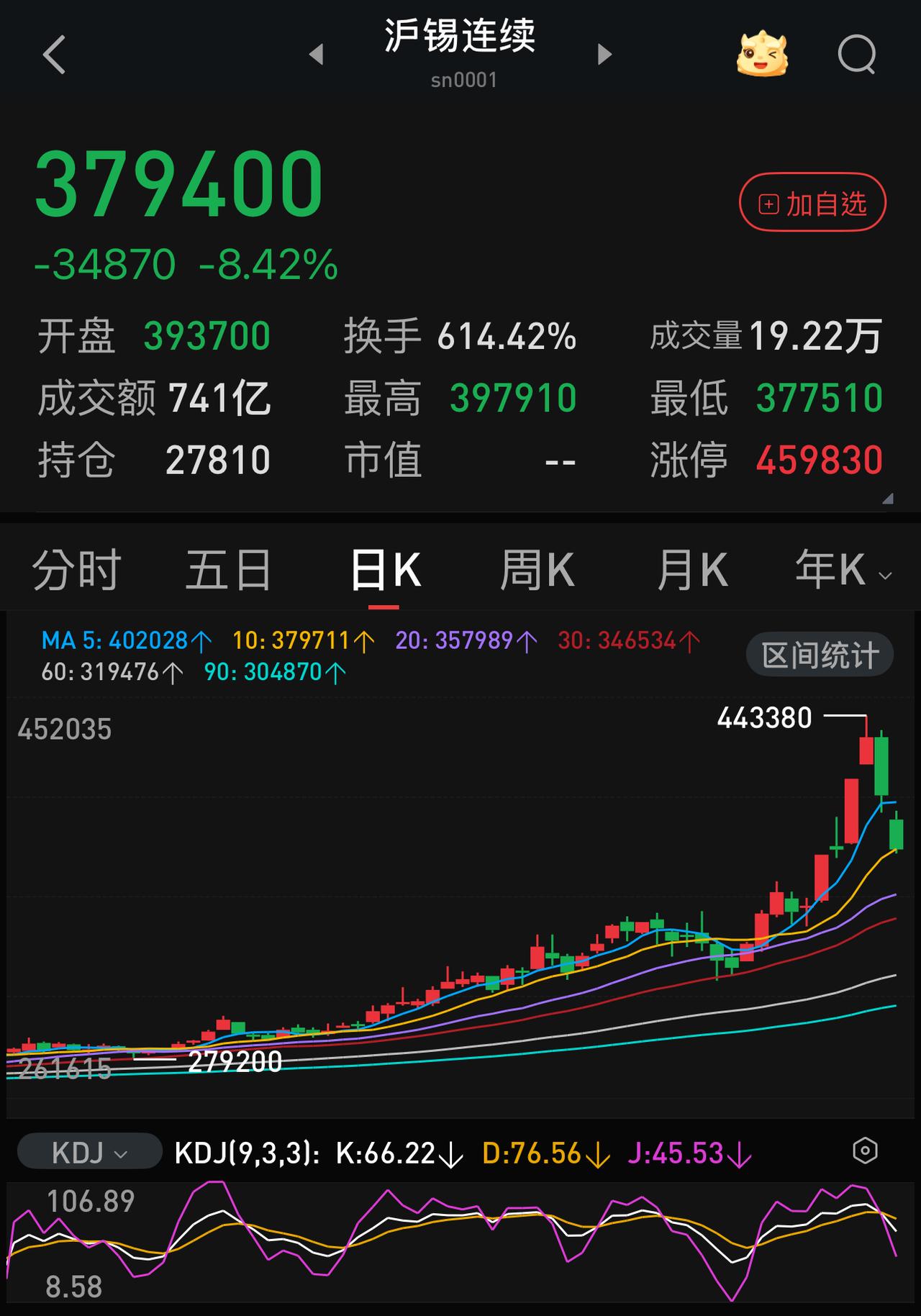Switch to the 周K tab

click(539, 568)
